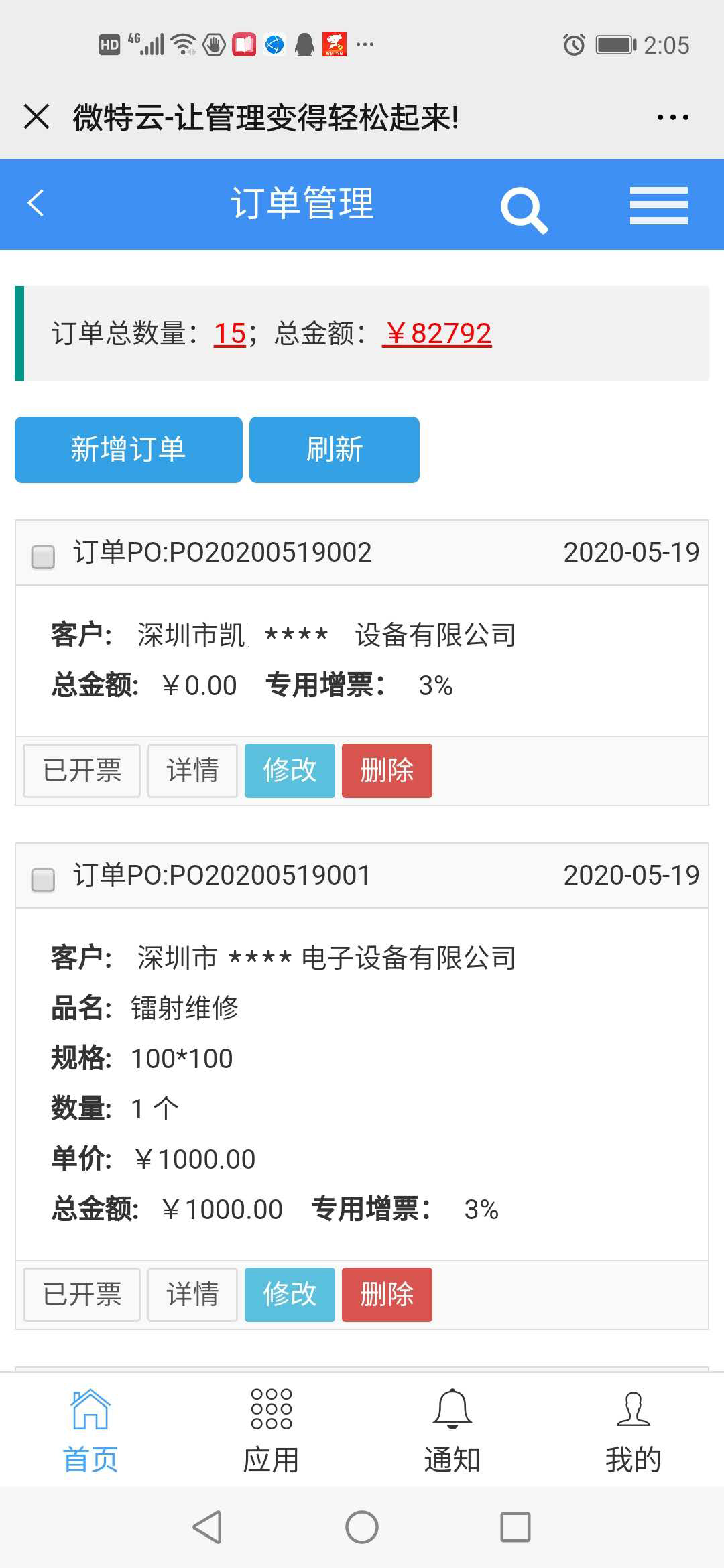This screenshot has width=724, height=1568.
Task: Tap 已开票 on order PO20200519002
Action: coord(82,771)
